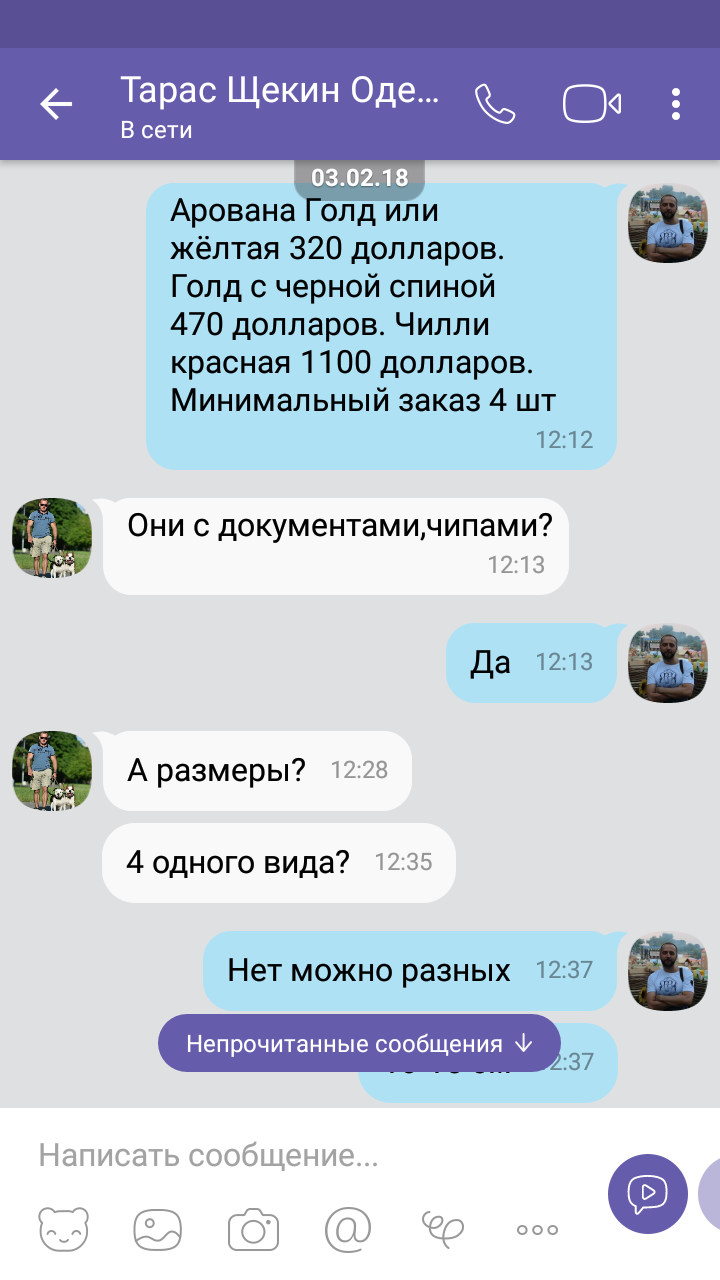720x1280 pixels.
Task: Open the @ extensions search
Action: click(x=348, y=1228)
